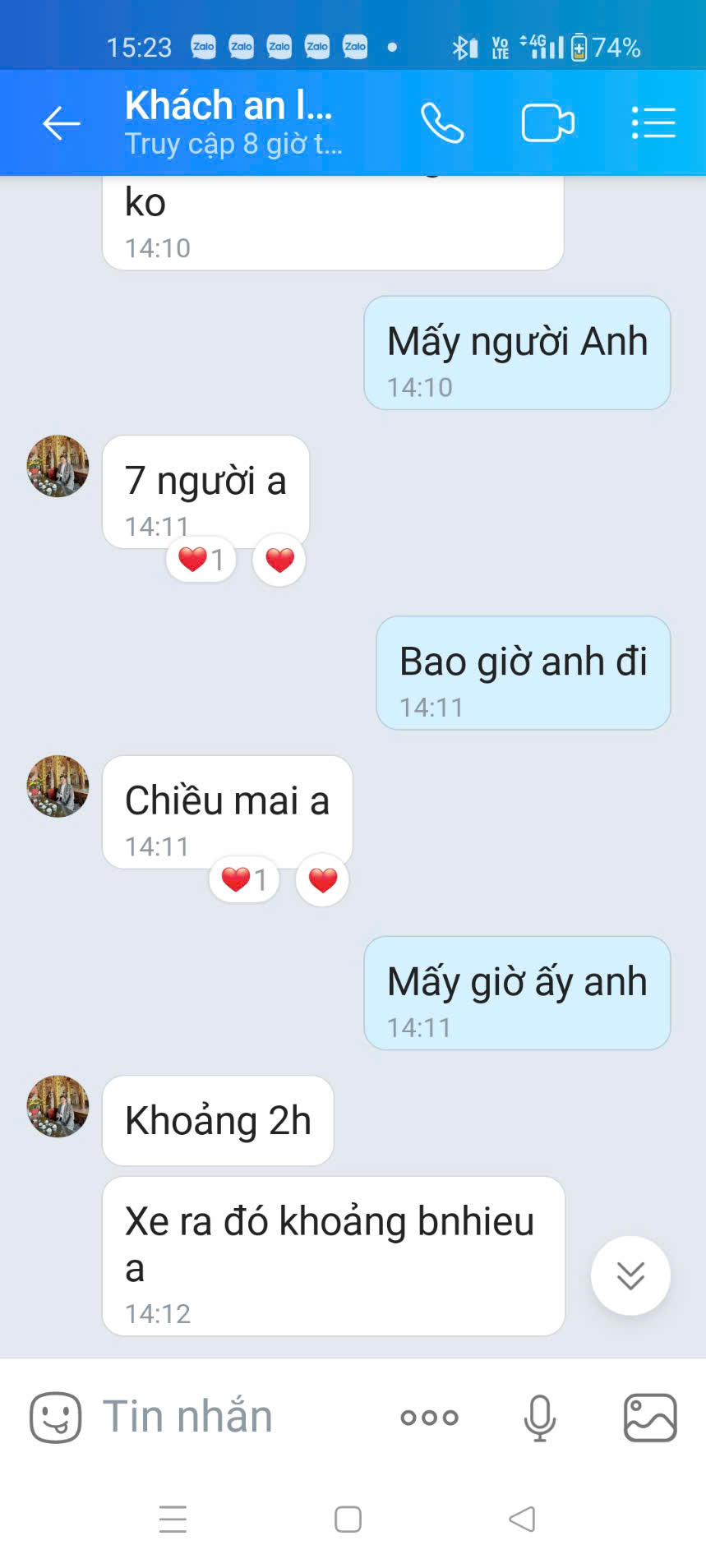The height and width of the screenshot is (1568, 706).
Task: Record a voice message
Action: coord(540,1418)
